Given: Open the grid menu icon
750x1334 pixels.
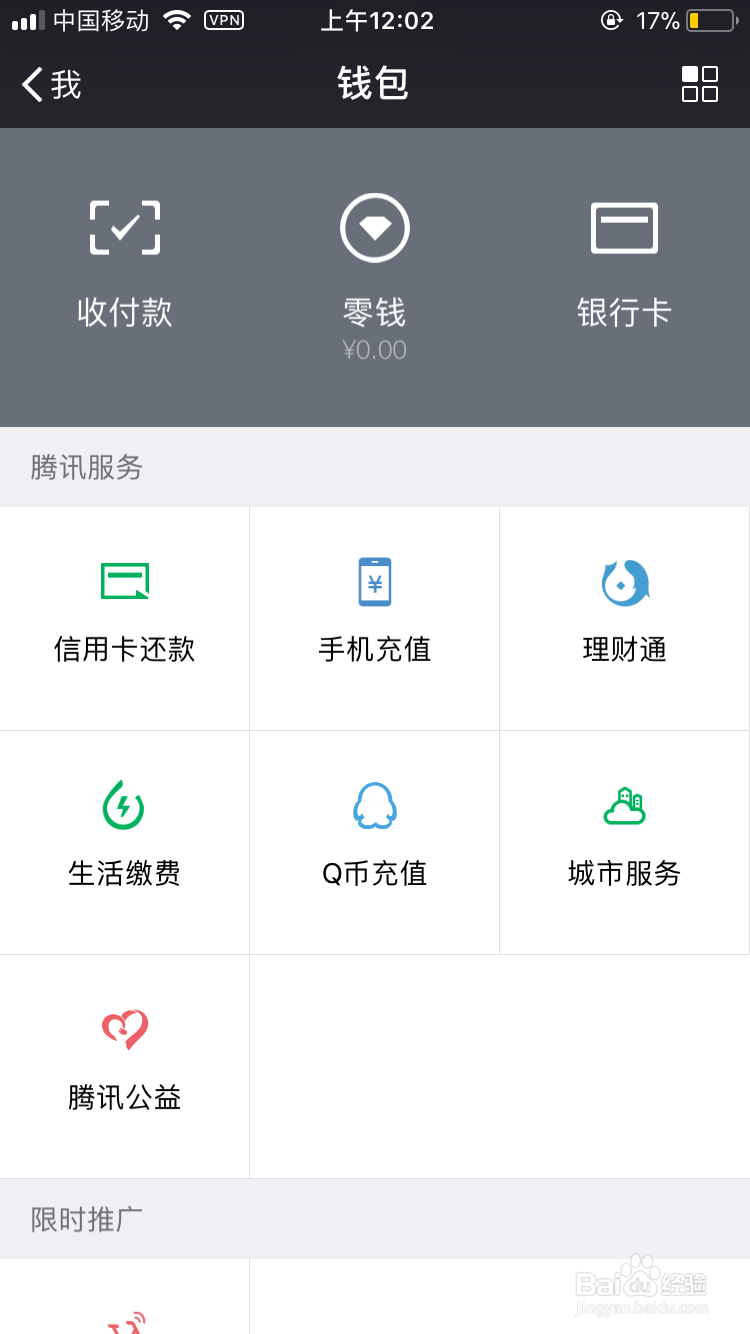Looking at the screenshot, I should [699, 85].
